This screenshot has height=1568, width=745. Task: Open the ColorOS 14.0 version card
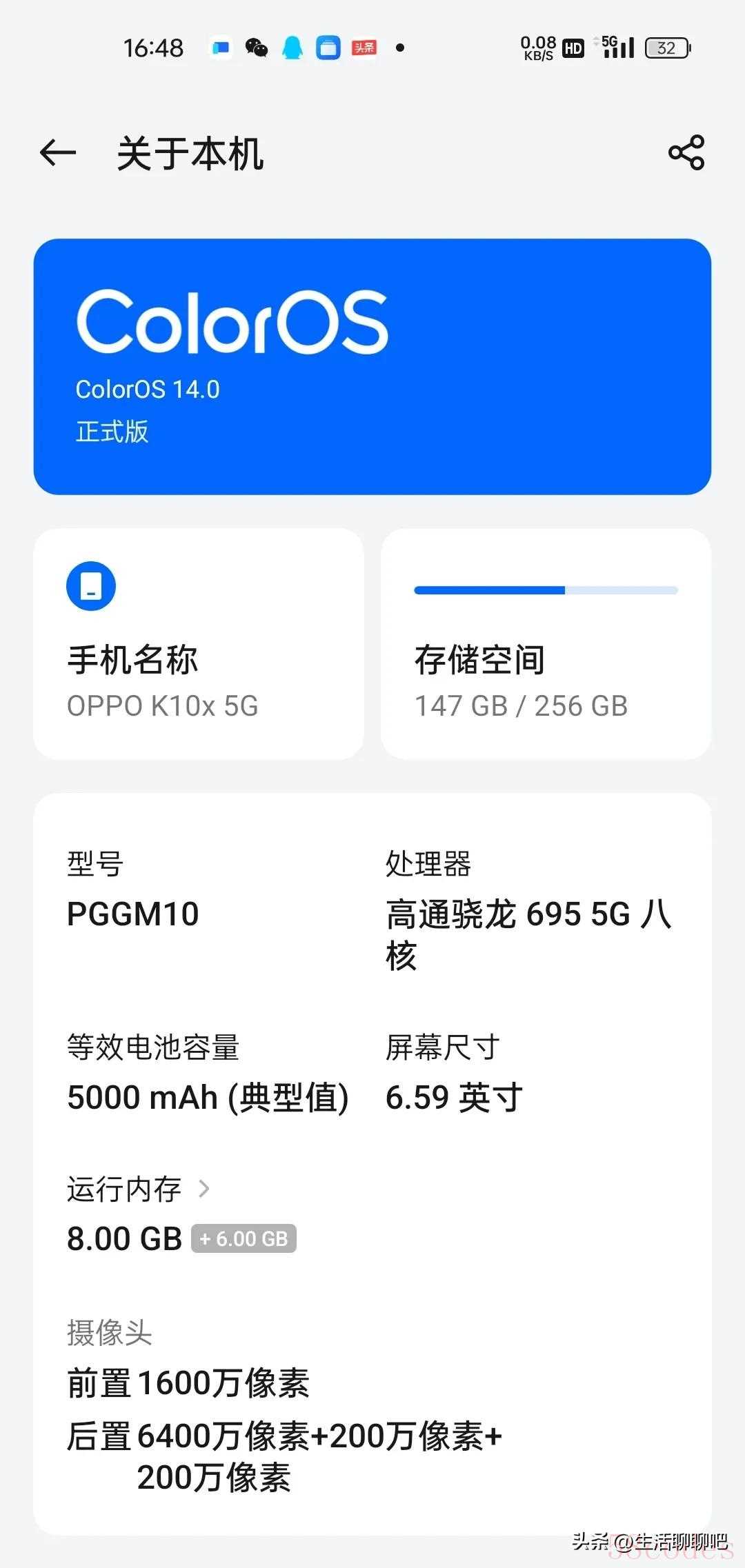pos(372,366)
